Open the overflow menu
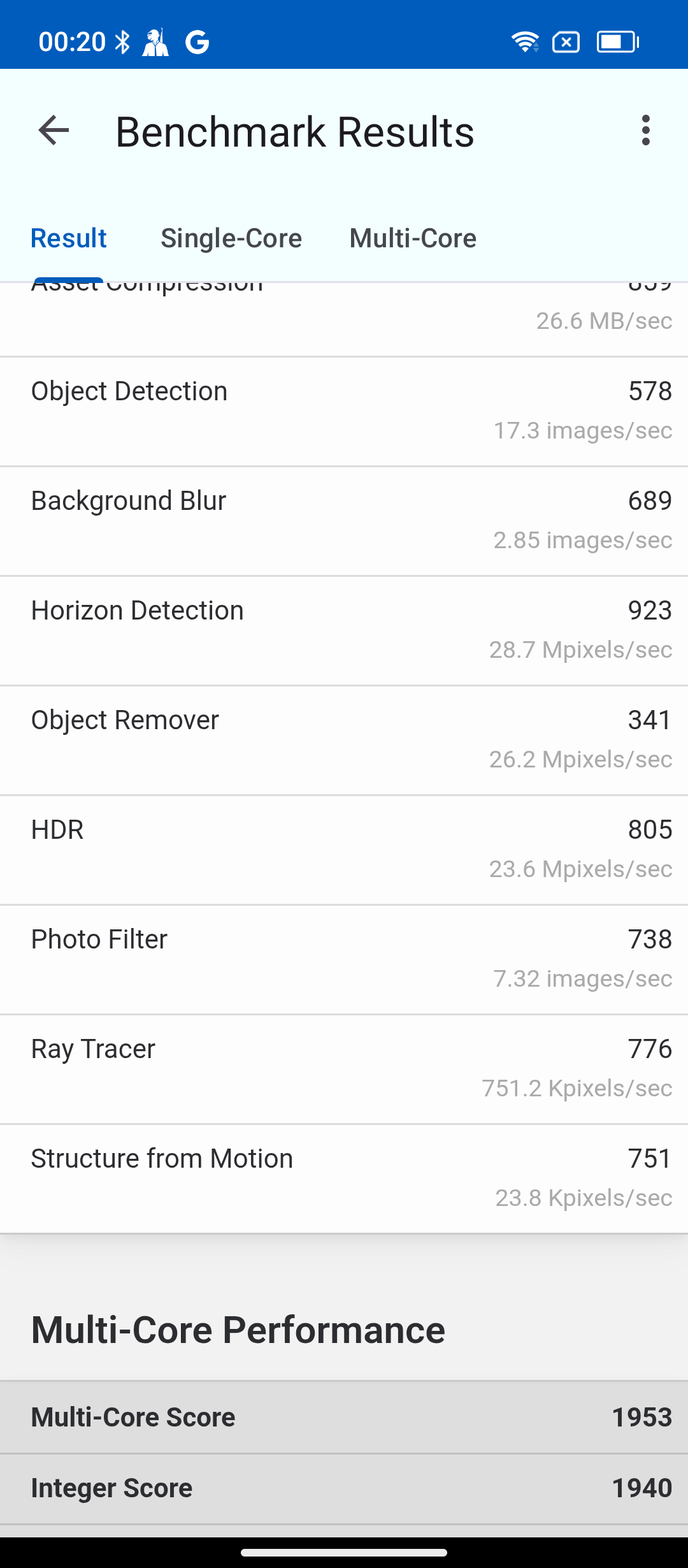Screen dimensions: 688x1568 tap(645, 131)
